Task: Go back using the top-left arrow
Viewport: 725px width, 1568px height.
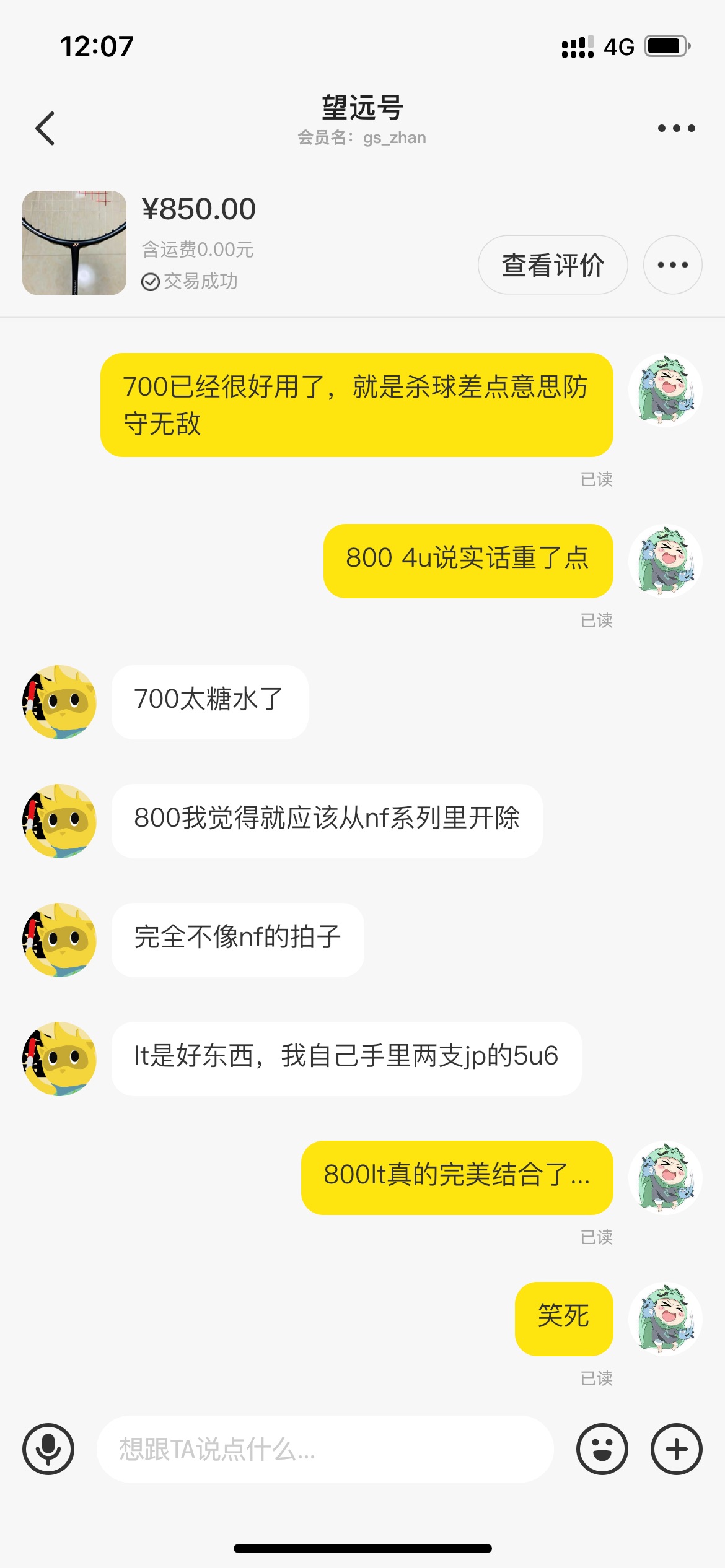Action: coord(45,128)
